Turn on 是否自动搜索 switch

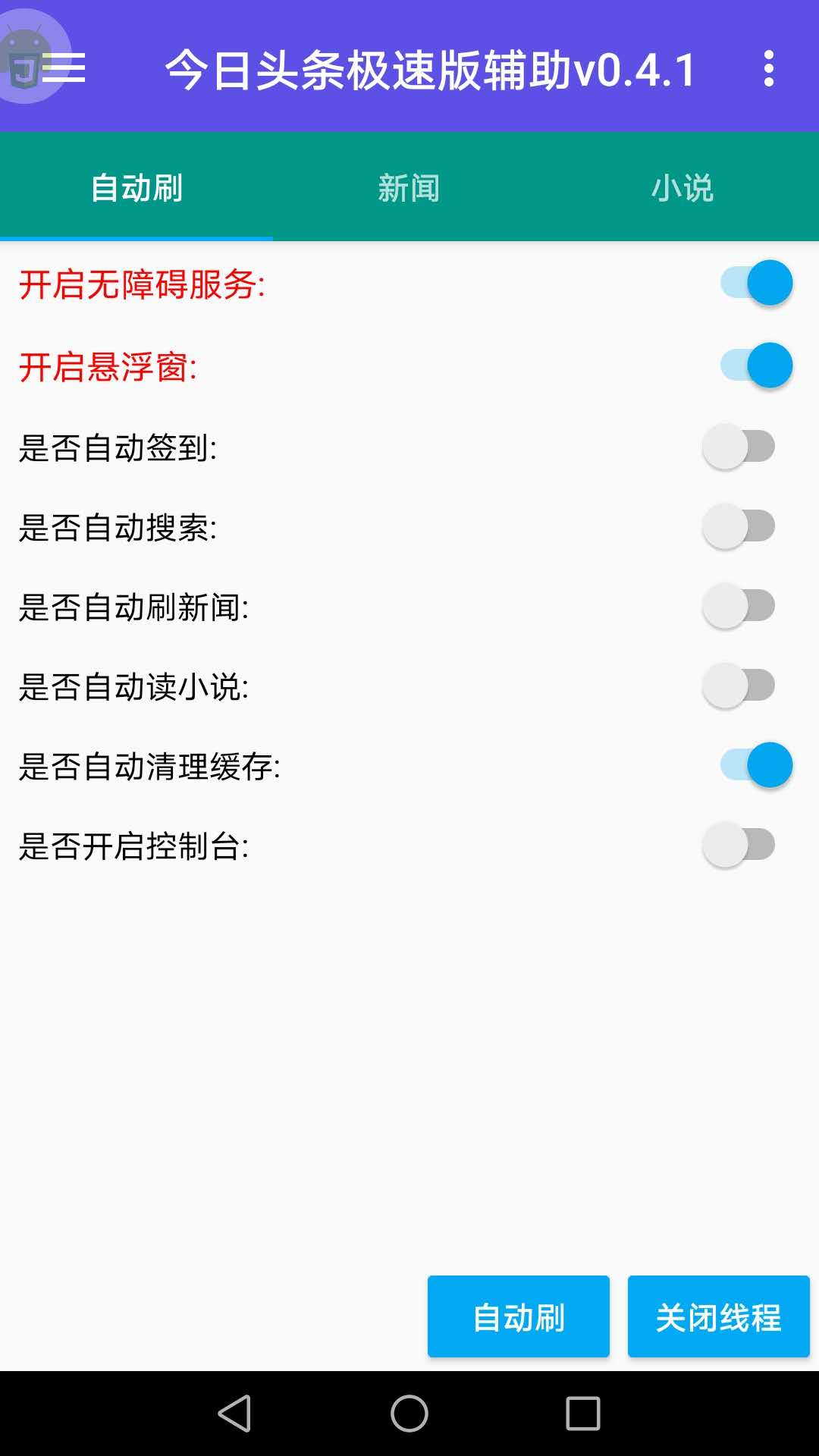point(739,526)
